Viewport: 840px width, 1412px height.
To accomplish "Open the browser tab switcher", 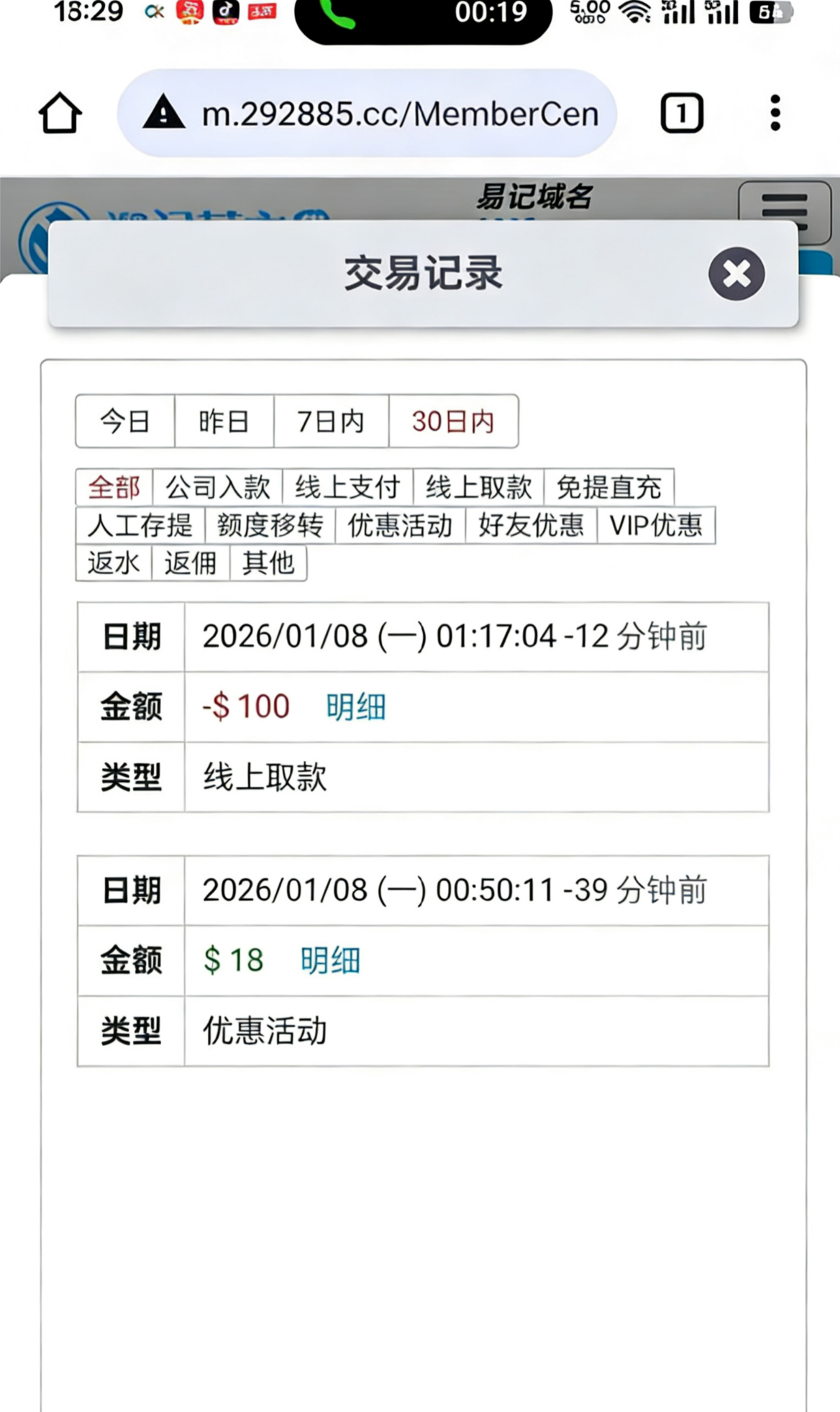I will click(x=681, y=113).
